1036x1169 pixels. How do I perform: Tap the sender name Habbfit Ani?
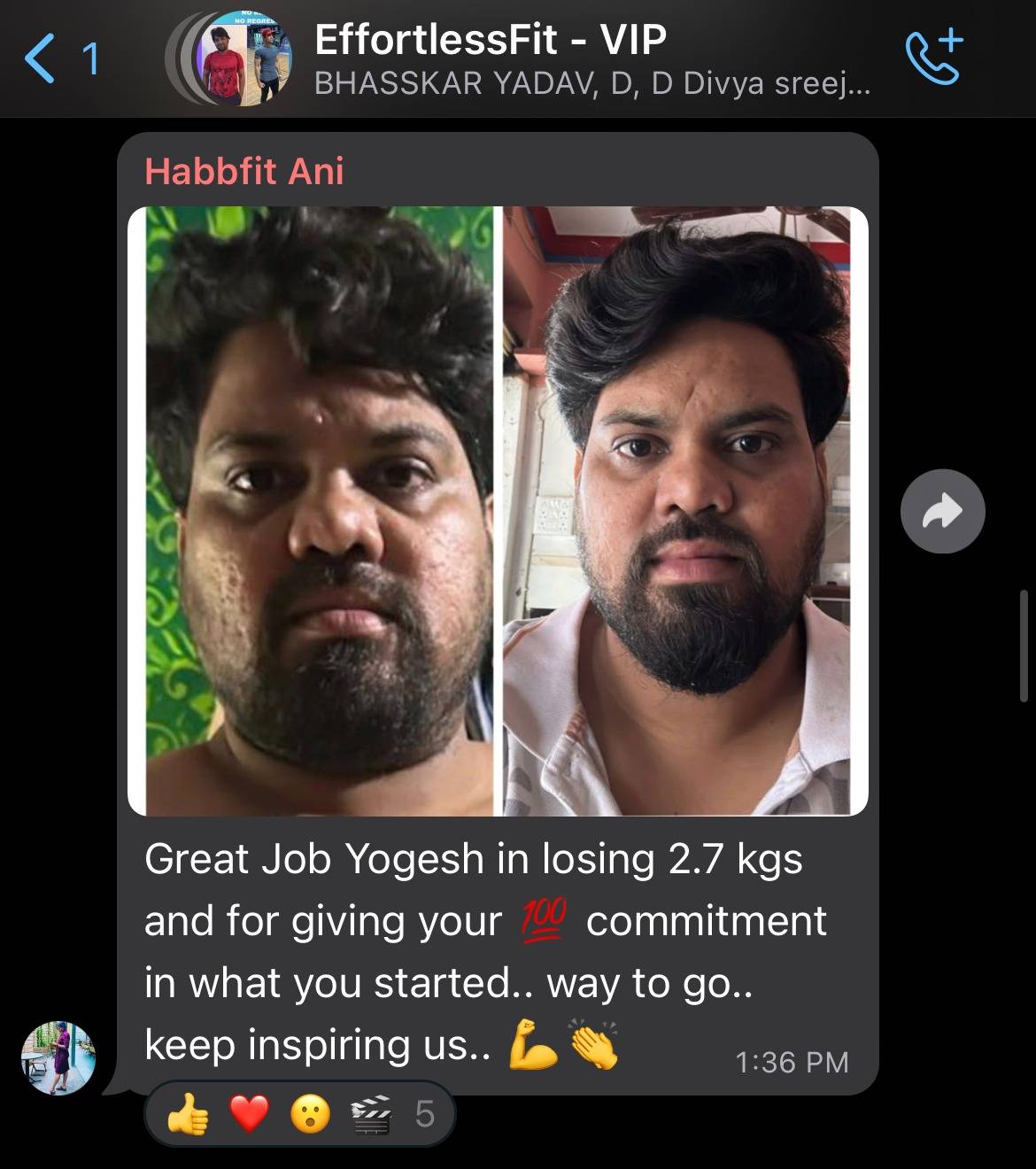point(244,171)
